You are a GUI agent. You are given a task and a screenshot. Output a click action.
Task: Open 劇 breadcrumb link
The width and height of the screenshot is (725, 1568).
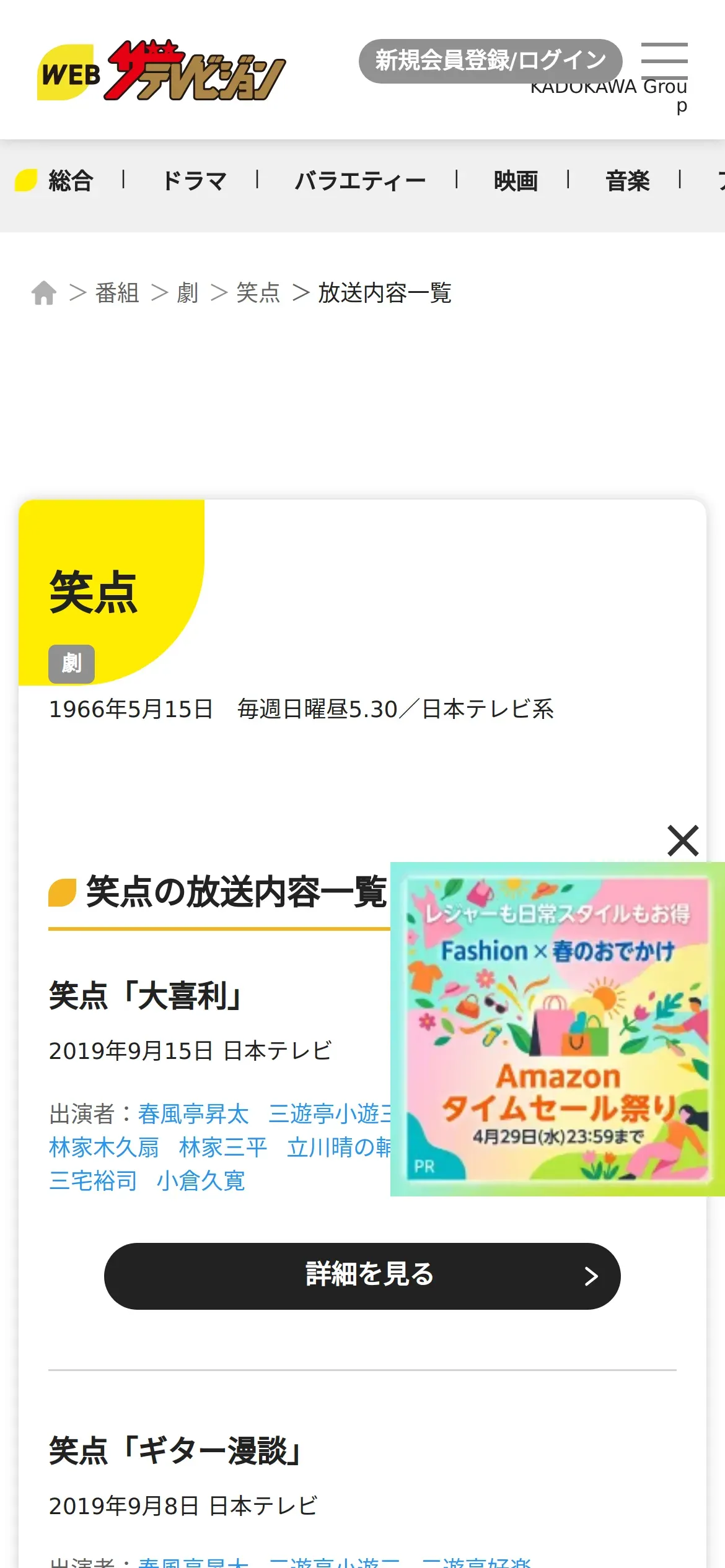(187, 293)
